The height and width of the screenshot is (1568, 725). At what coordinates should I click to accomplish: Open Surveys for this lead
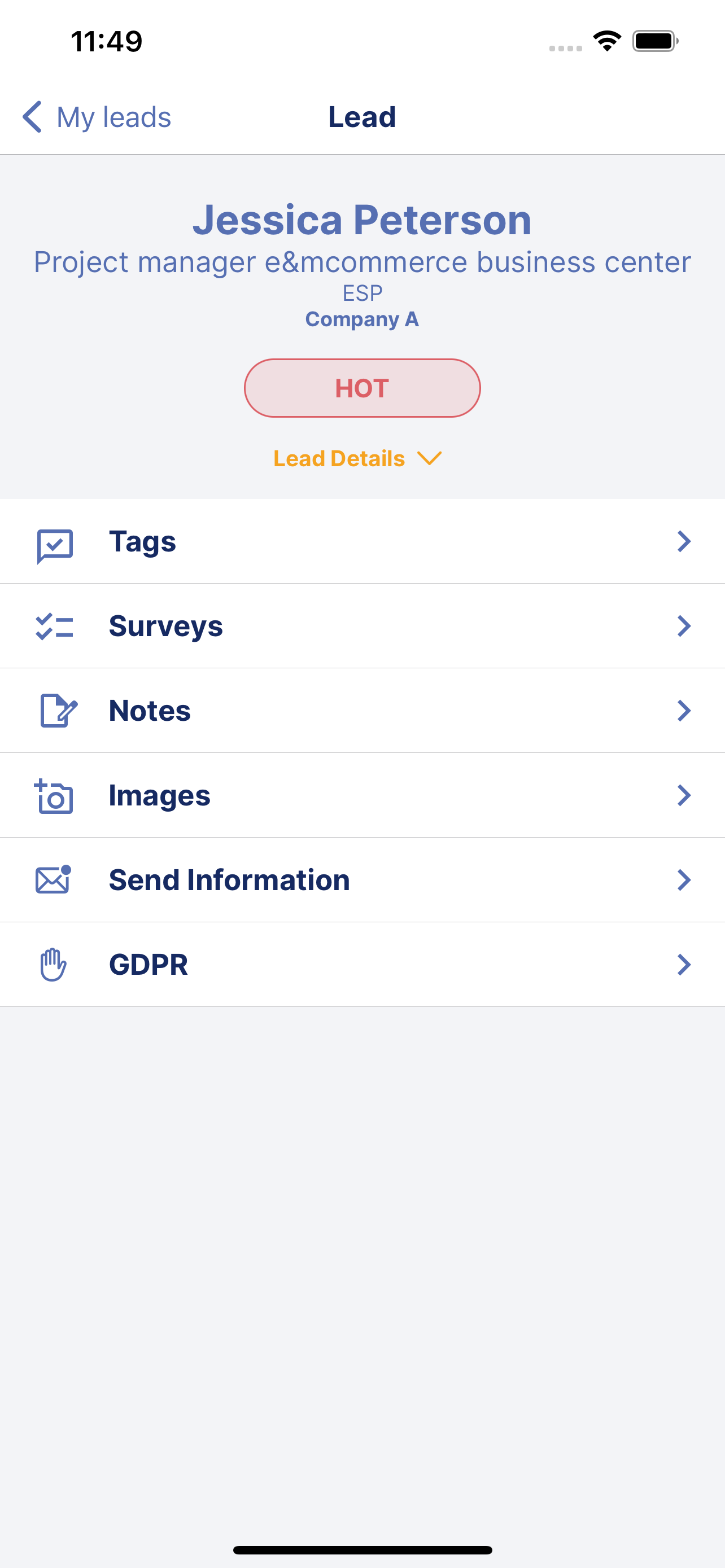pos(362,626)
